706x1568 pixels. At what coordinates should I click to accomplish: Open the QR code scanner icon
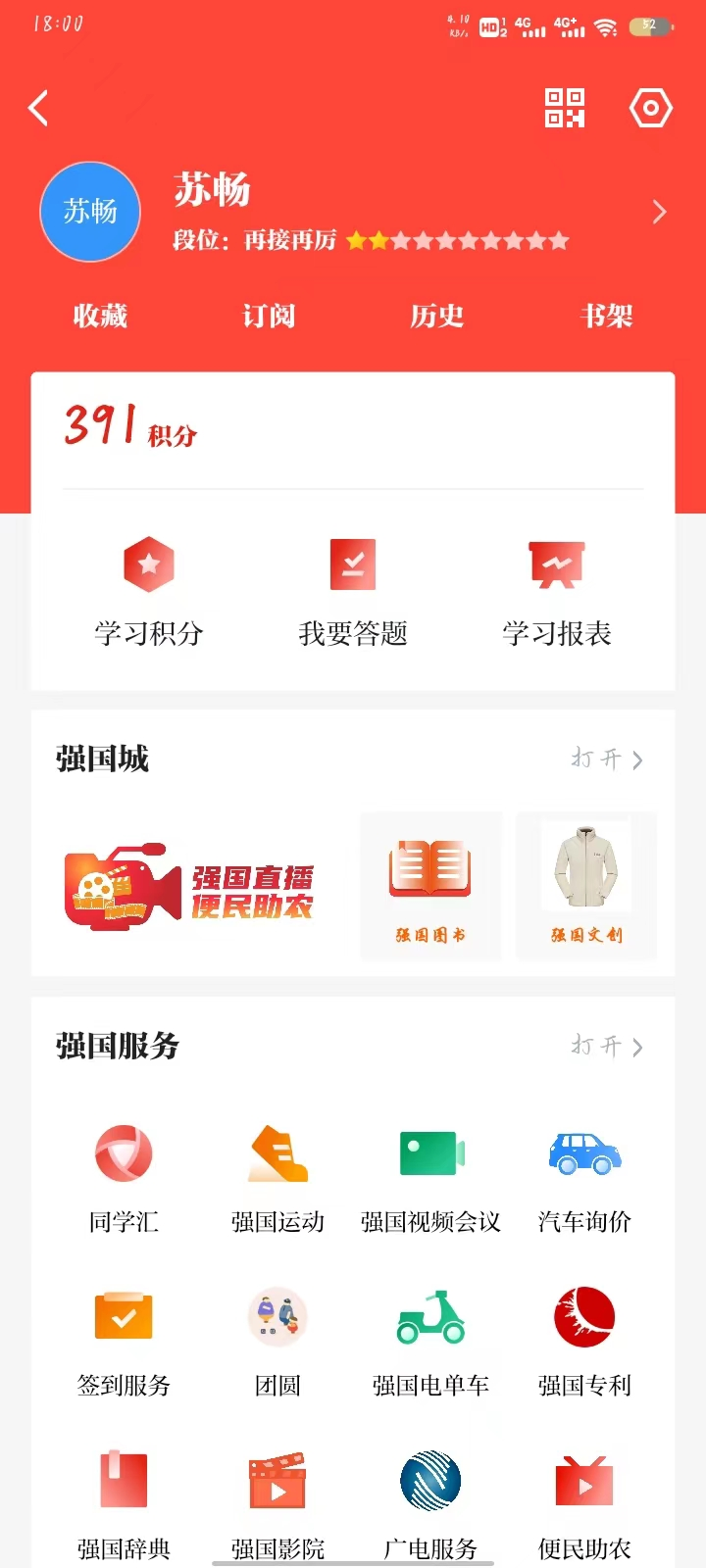(565, 109)
